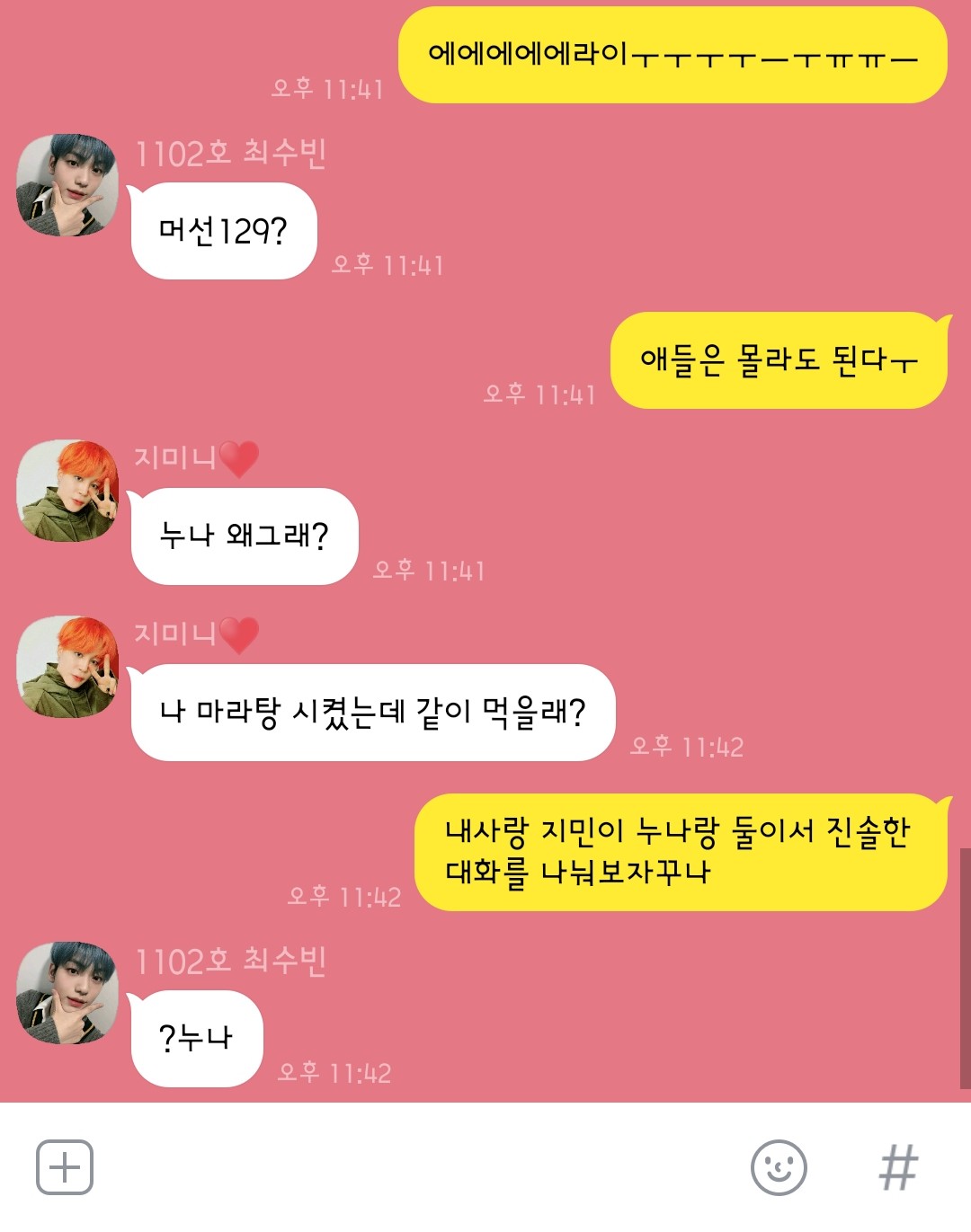Viewport: 971px width, 1232px height.
Task: Open 지미니's profile photo beside 누나 왜그래?
Action: [67, 491]
